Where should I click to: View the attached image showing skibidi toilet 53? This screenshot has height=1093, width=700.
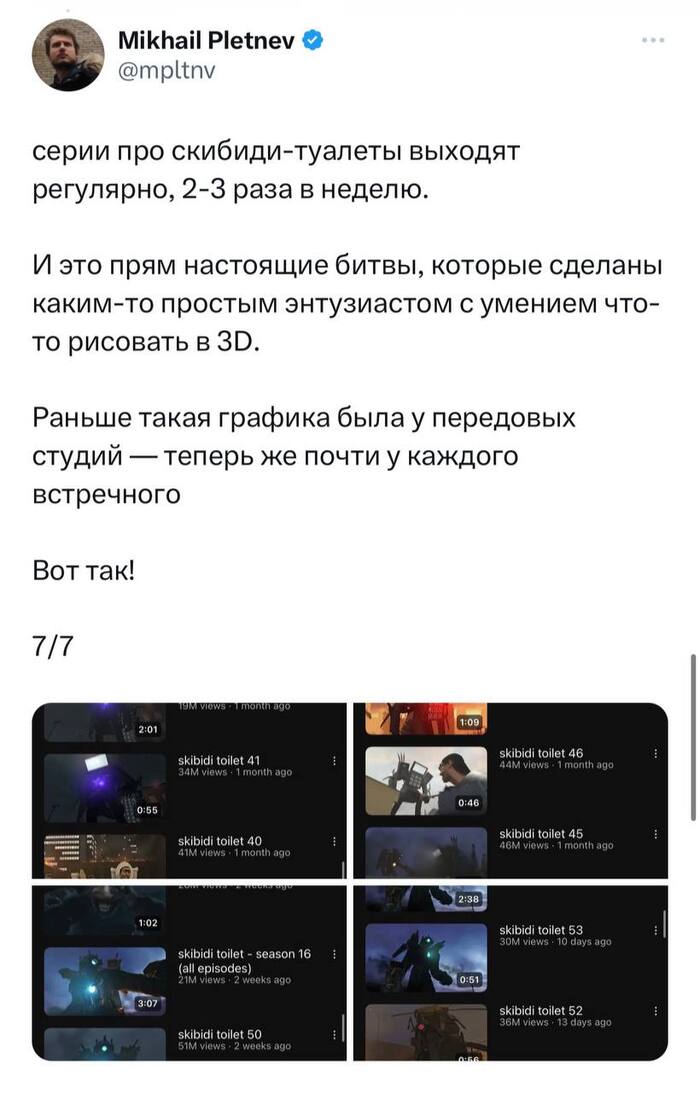pos(509,972)
